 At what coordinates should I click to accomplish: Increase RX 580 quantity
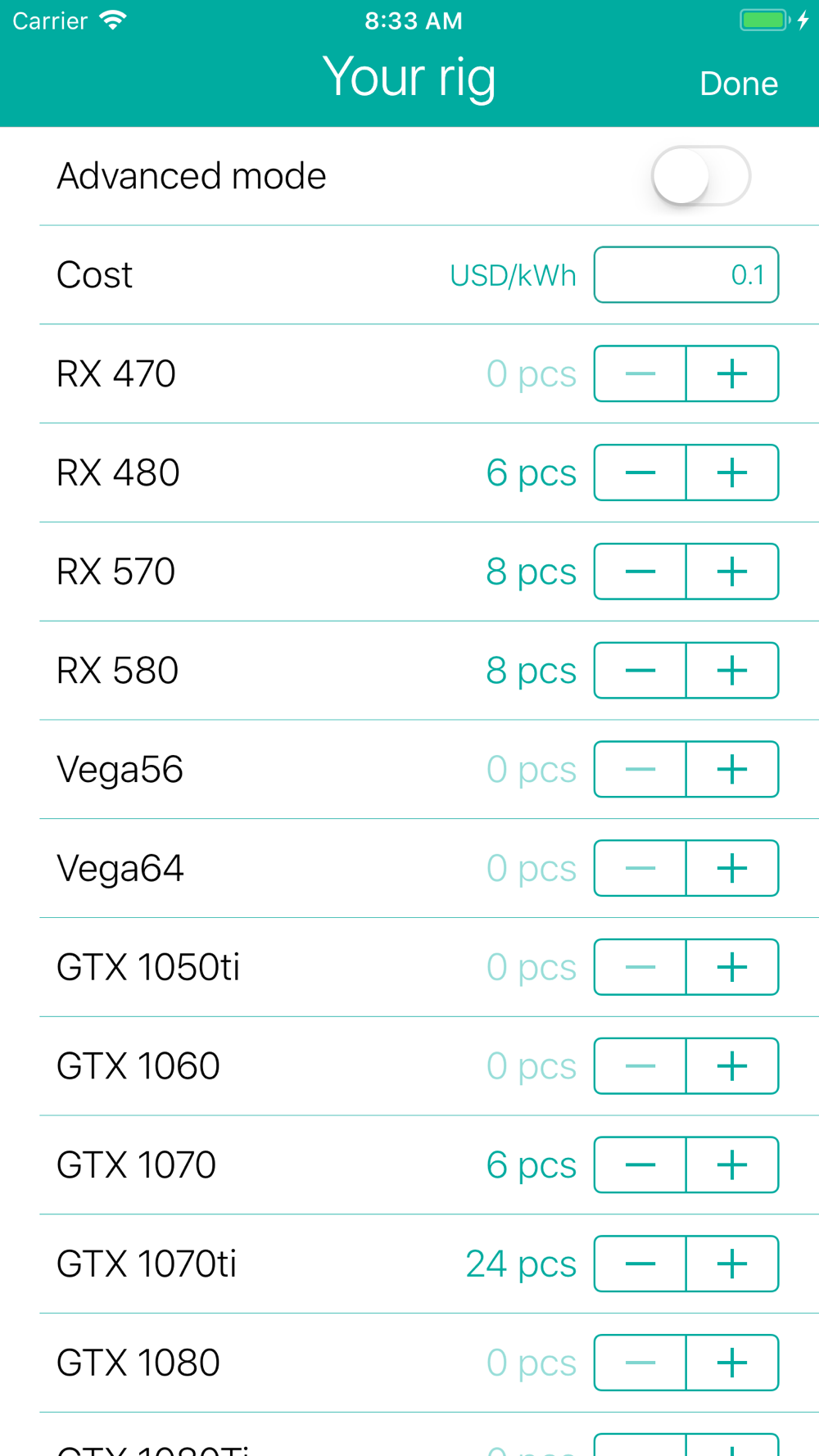(x=732, y=671)
